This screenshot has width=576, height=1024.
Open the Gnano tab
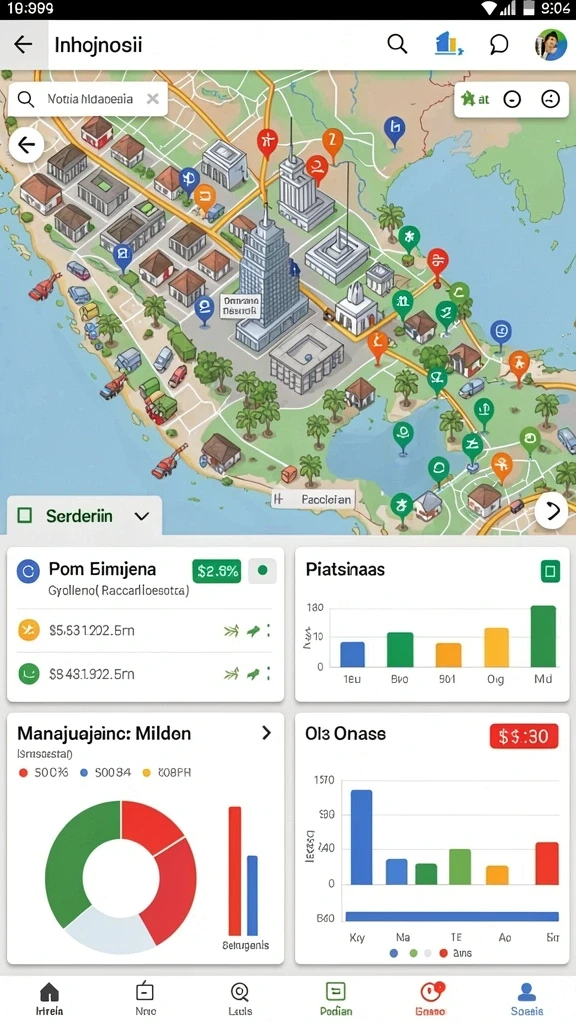(430, 999)
